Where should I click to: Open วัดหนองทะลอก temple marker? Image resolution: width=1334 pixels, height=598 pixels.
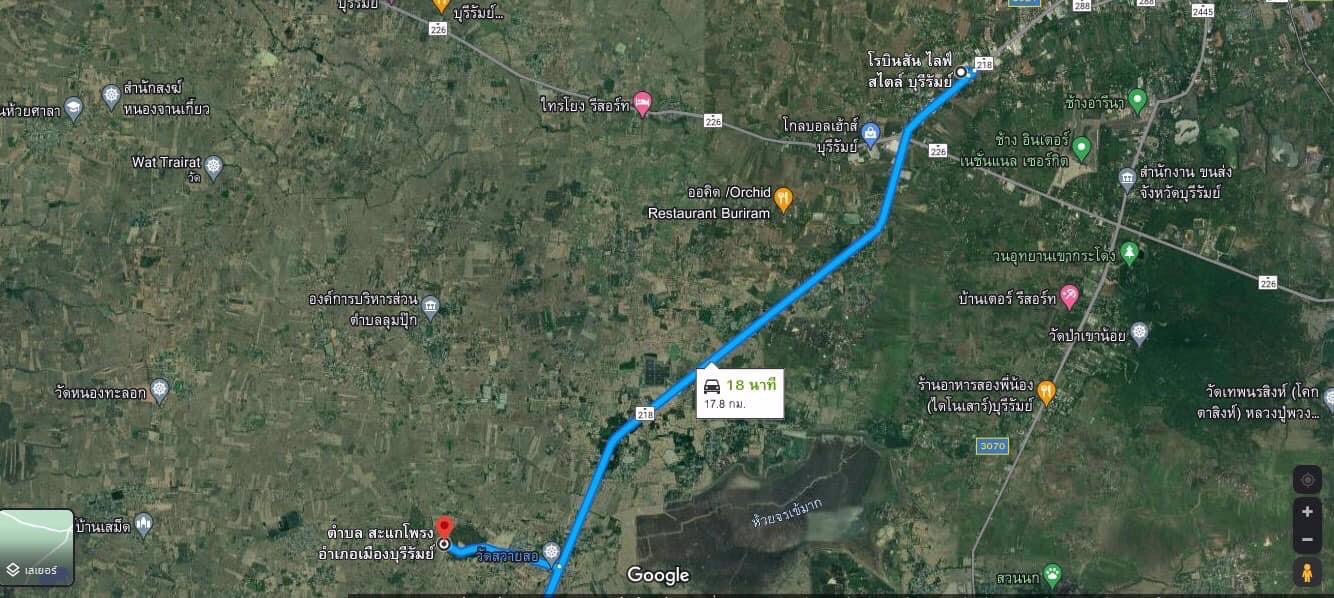tap(160, 390)
